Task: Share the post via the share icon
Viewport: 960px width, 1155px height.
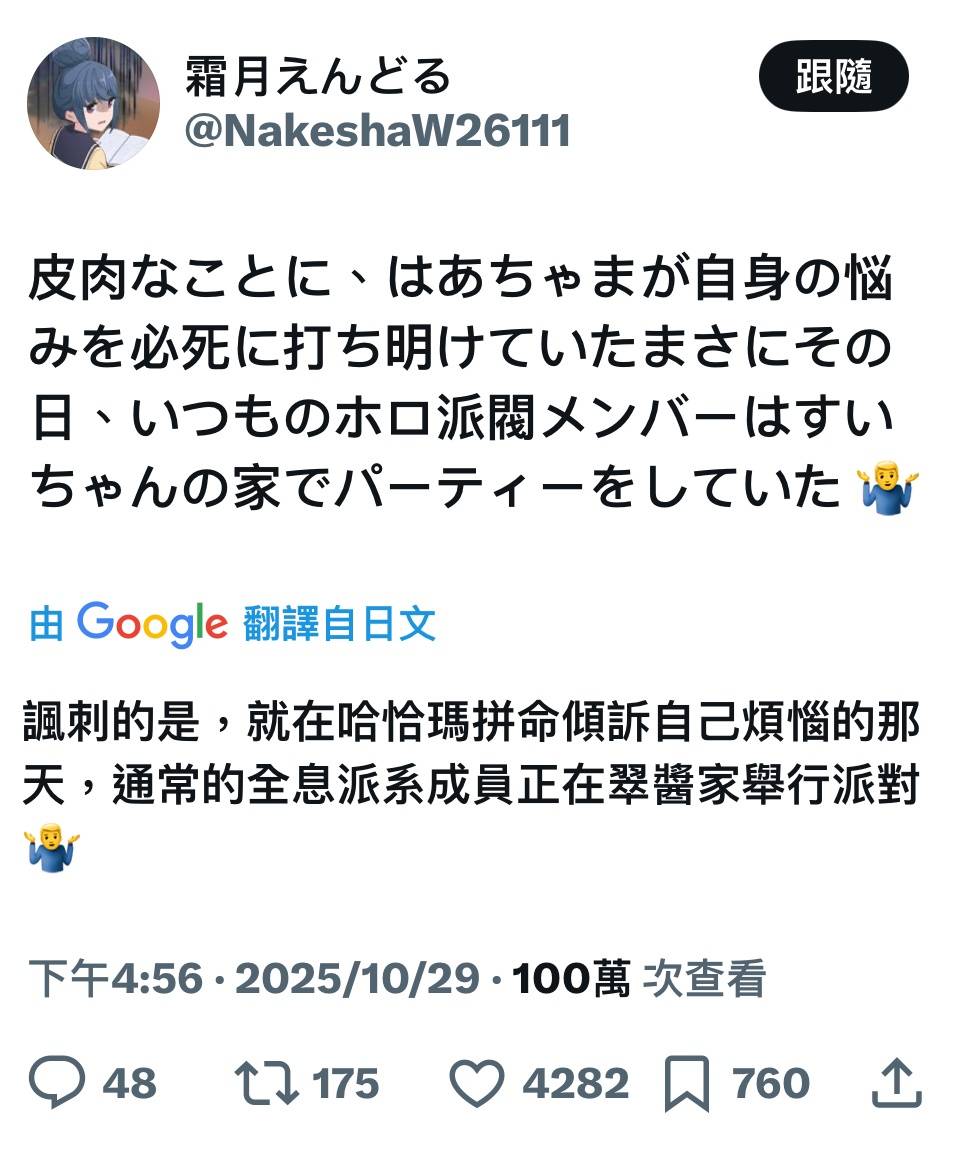Action: pyautogui.click(x=895, y=1084)
